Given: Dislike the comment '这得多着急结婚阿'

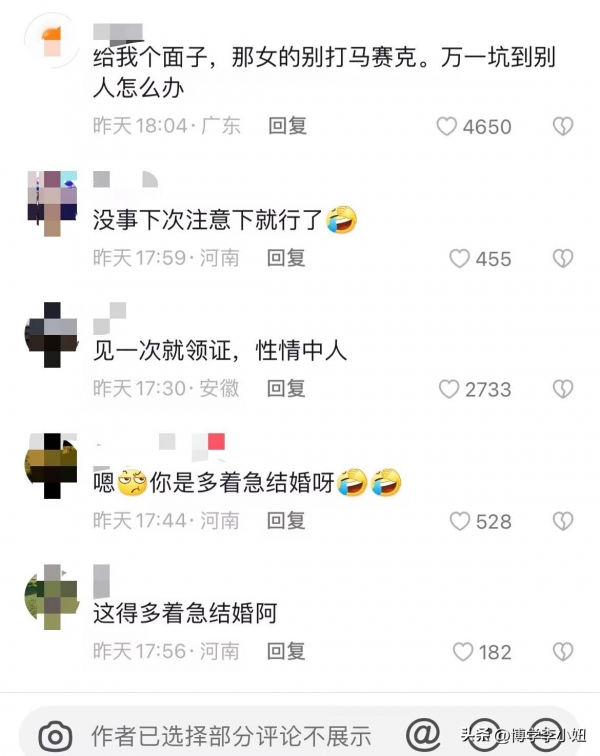Looking at the screenshot, I should point(563,652).
